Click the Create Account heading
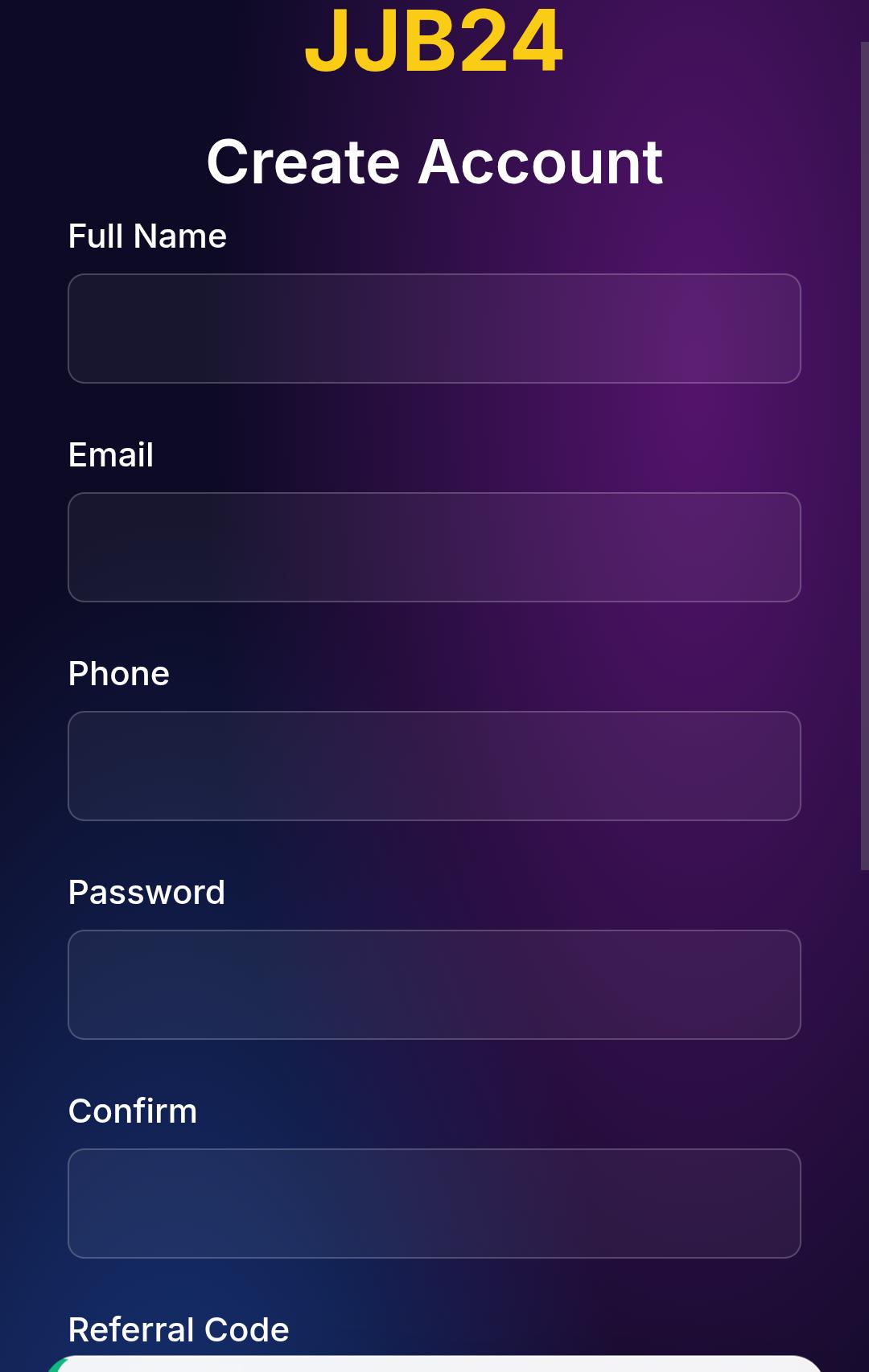Screen dimensions: 869x1372 coord(434,161)
